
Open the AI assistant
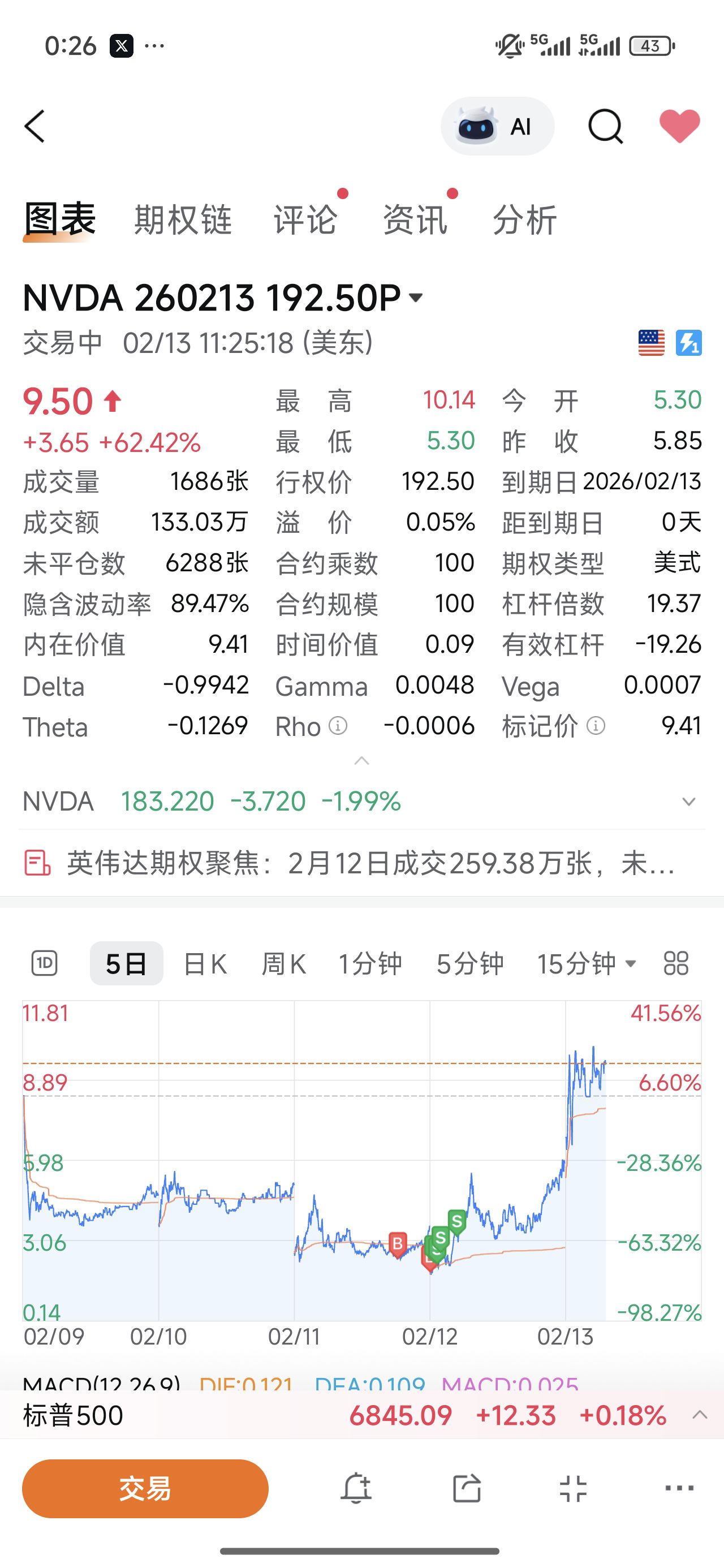[x=498, y=127]
